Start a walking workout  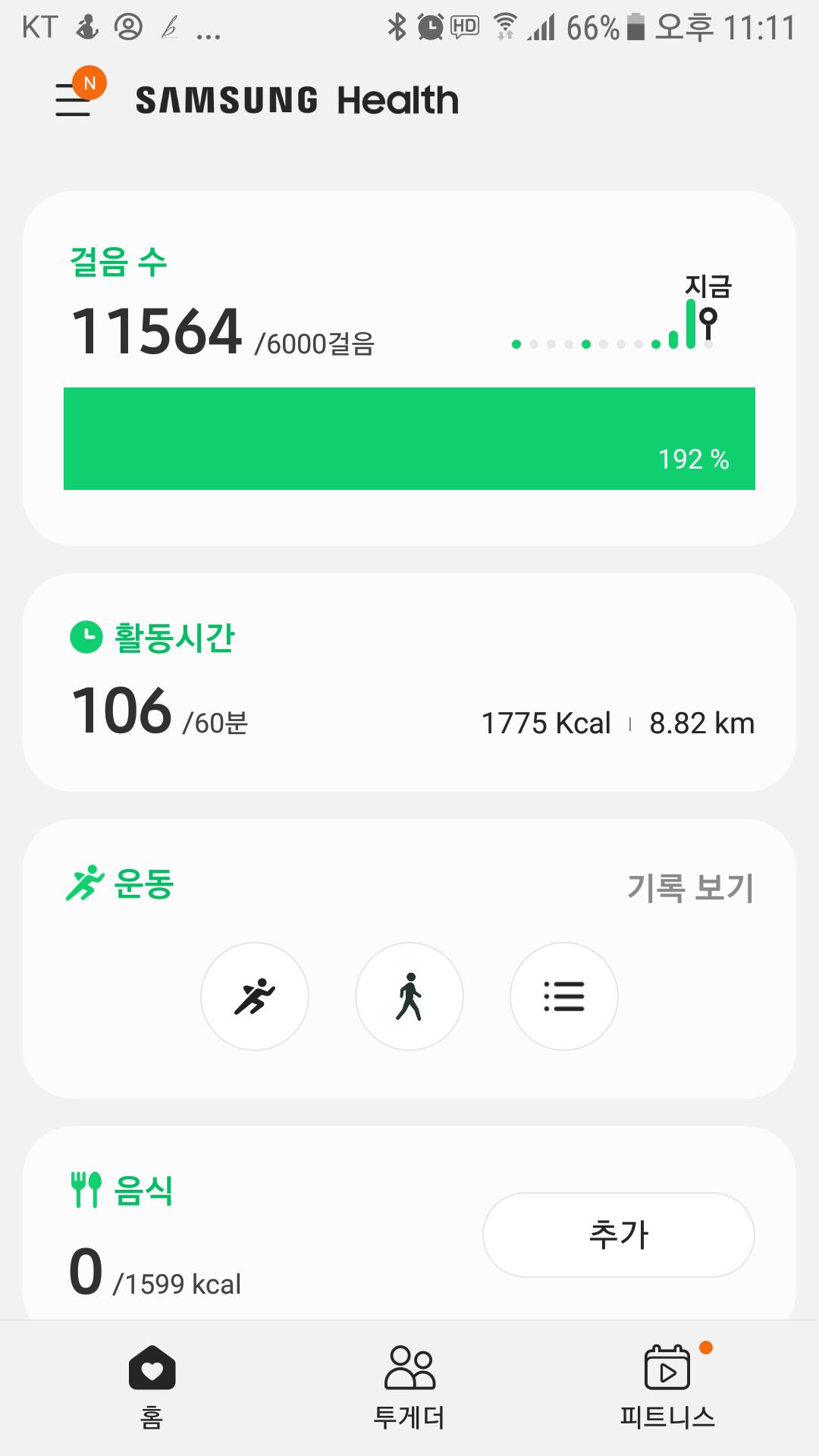(409, 996)
